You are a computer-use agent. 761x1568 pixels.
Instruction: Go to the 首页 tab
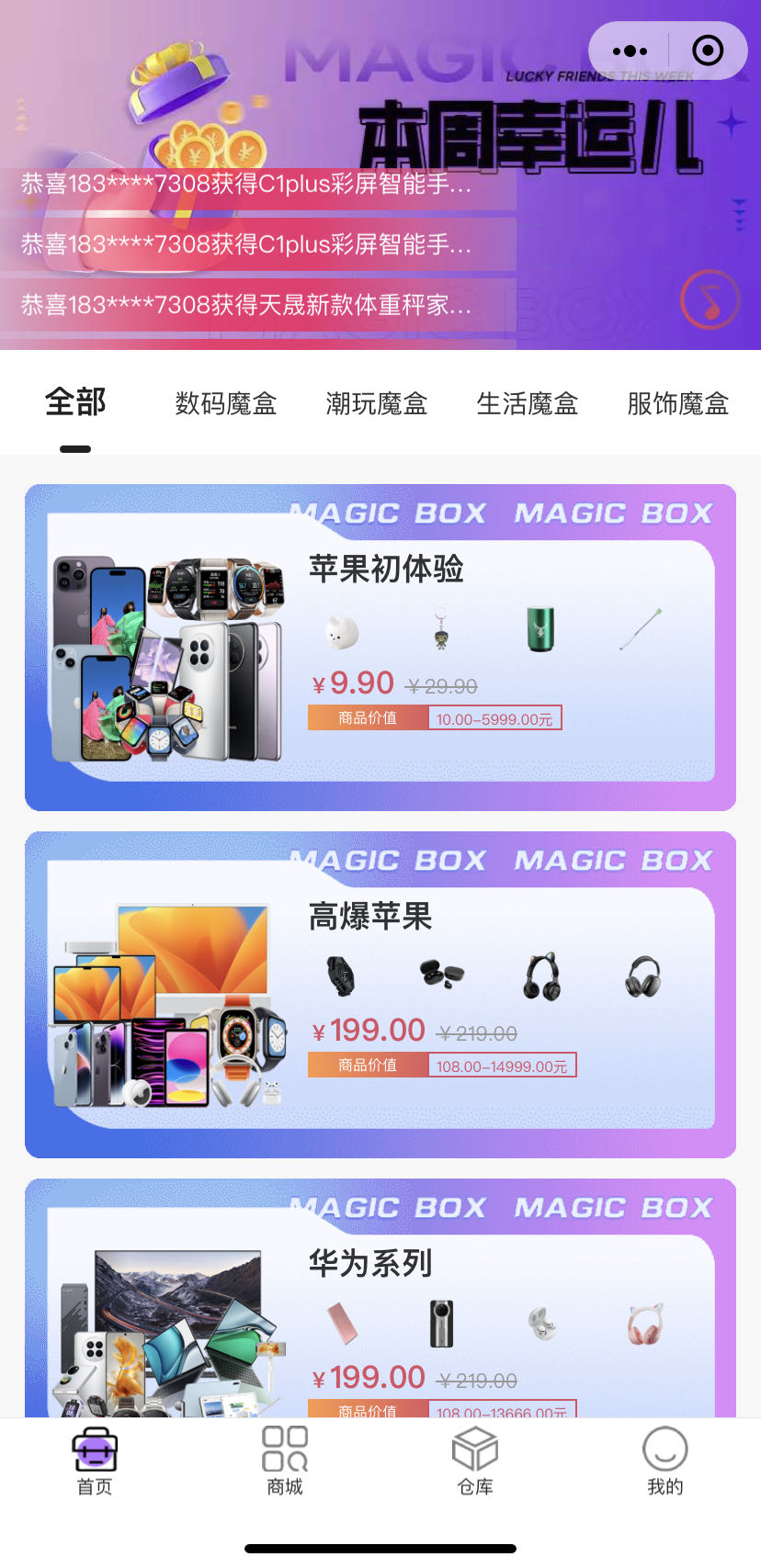click(x=95, y=1461)
